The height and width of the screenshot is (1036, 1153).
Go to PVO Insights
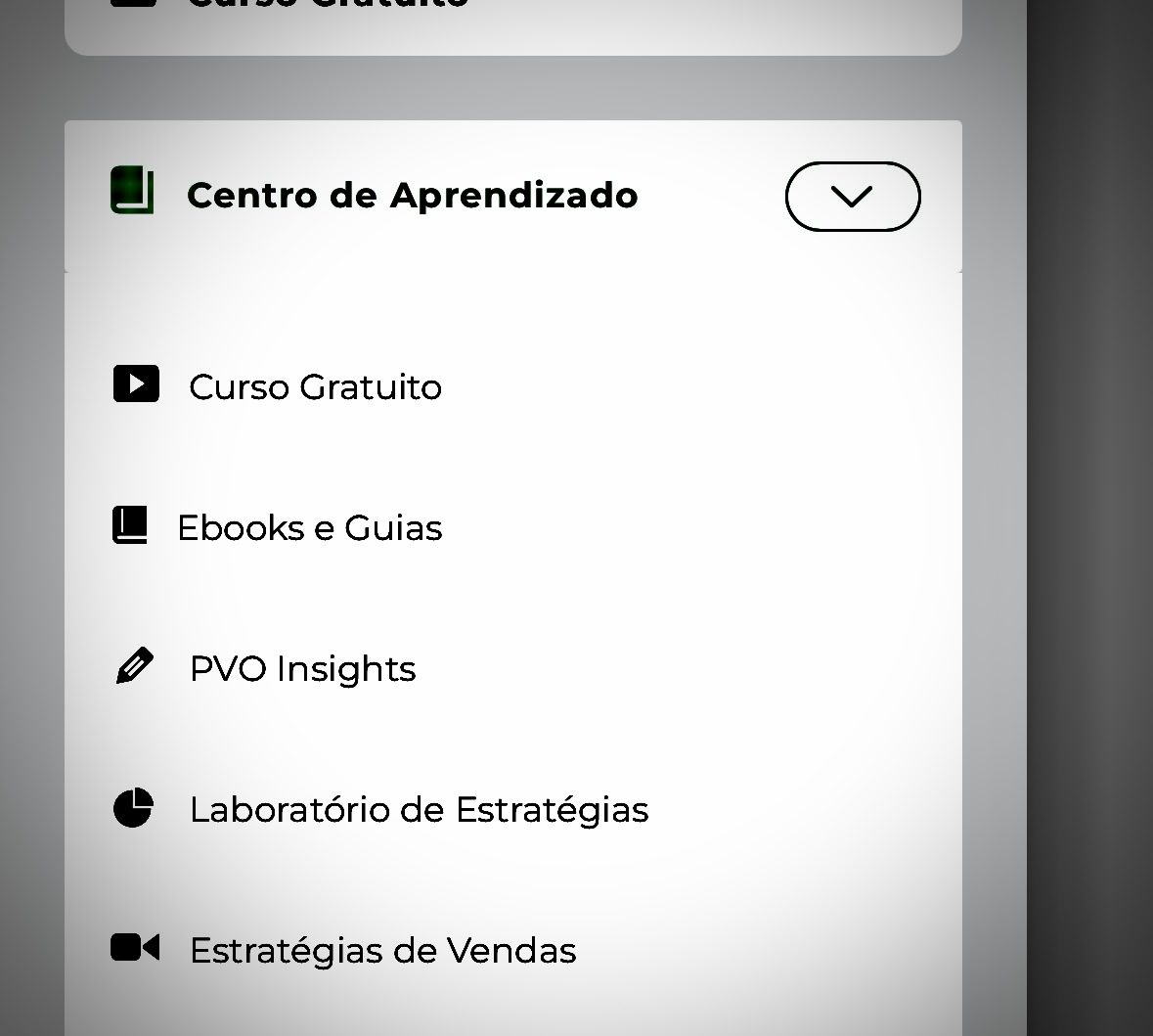tap(302, 669)
